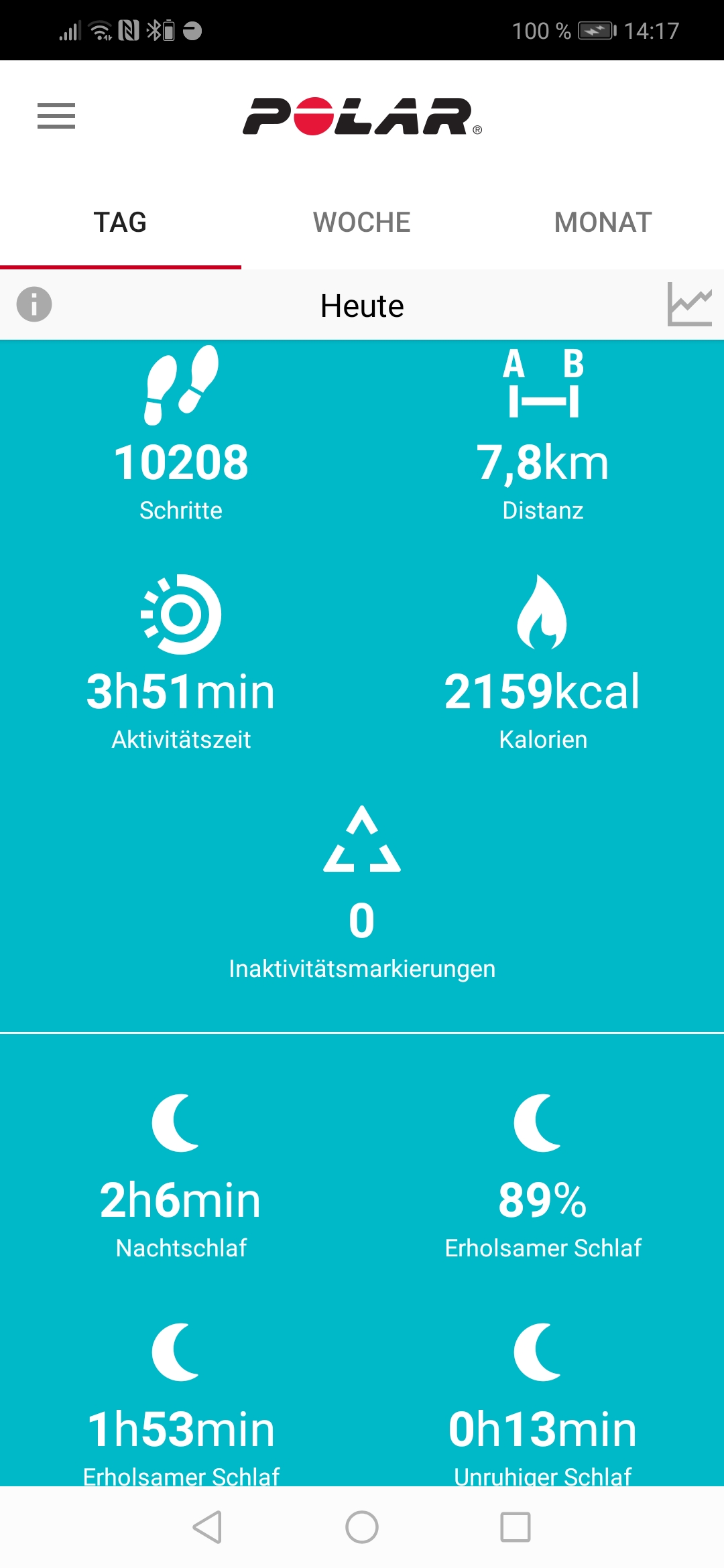Select the TAG tab
The width and height of the screenshot is (724, 1568).
120,222
